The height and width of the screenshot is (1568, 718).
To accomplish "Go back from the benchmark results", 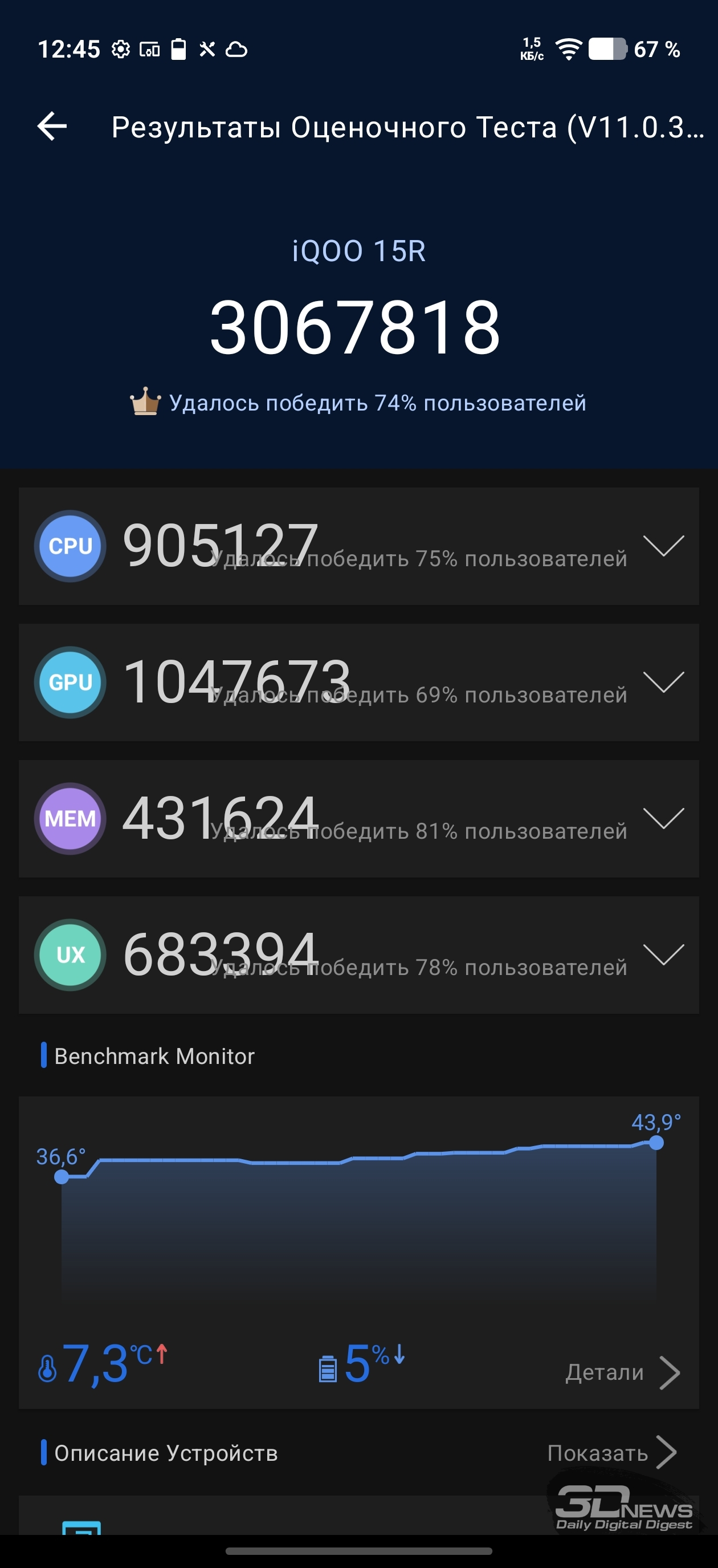I will (x=52, y=127).
